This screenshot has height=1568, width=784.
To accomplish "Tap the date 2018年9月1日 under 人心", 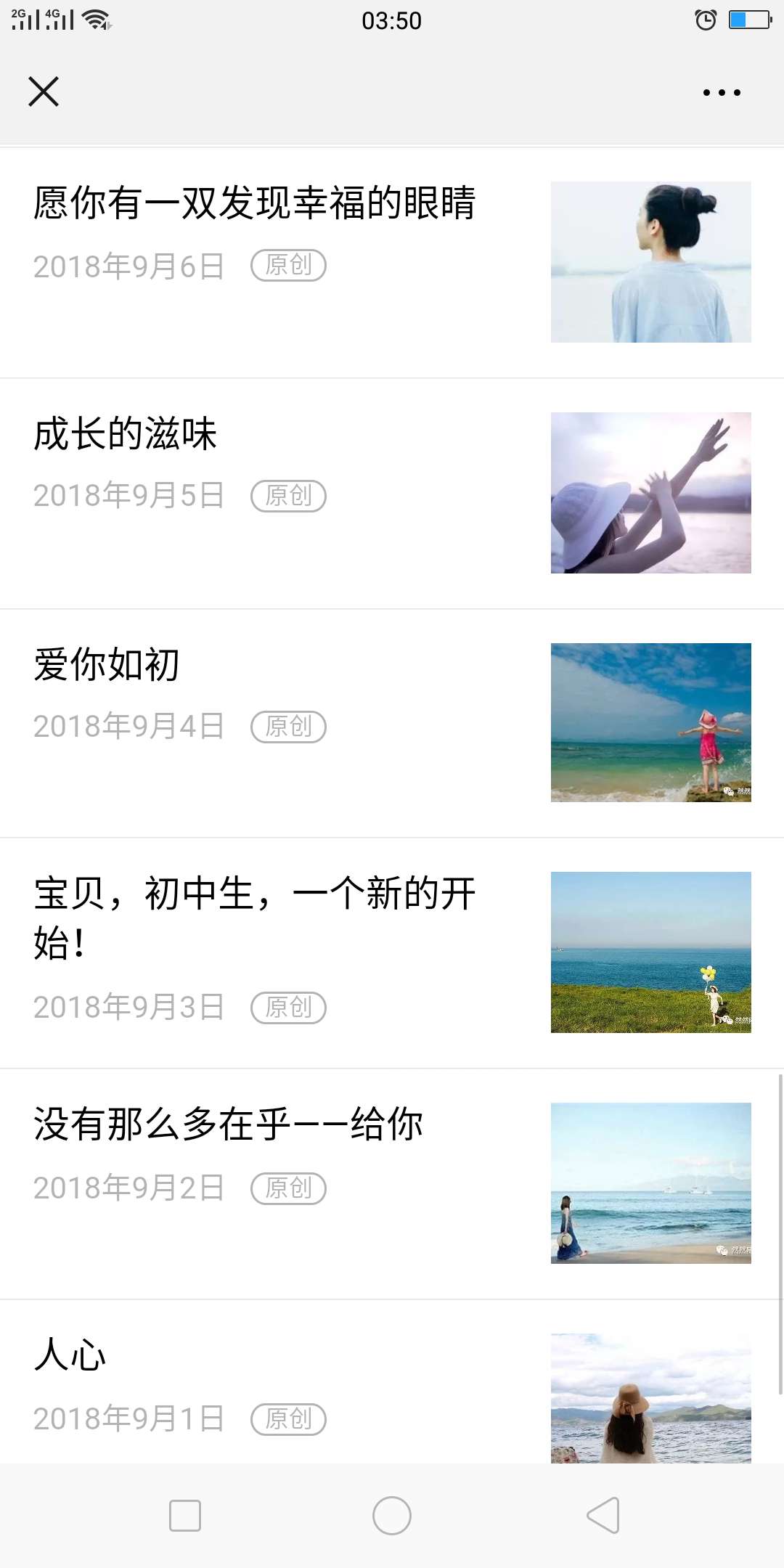I will 128,1418.
